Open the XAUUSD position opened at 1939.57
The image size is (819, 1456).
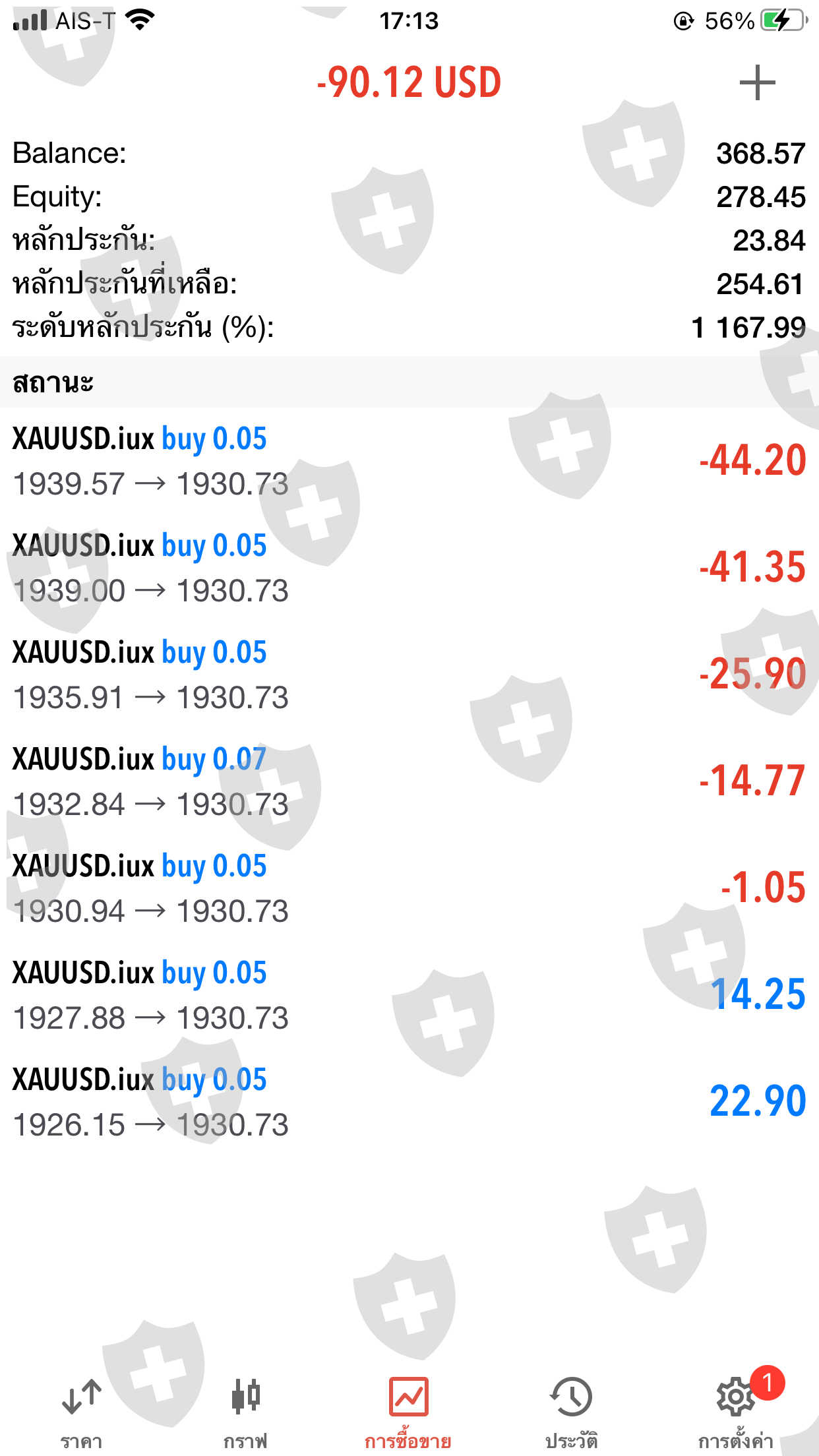409,461
